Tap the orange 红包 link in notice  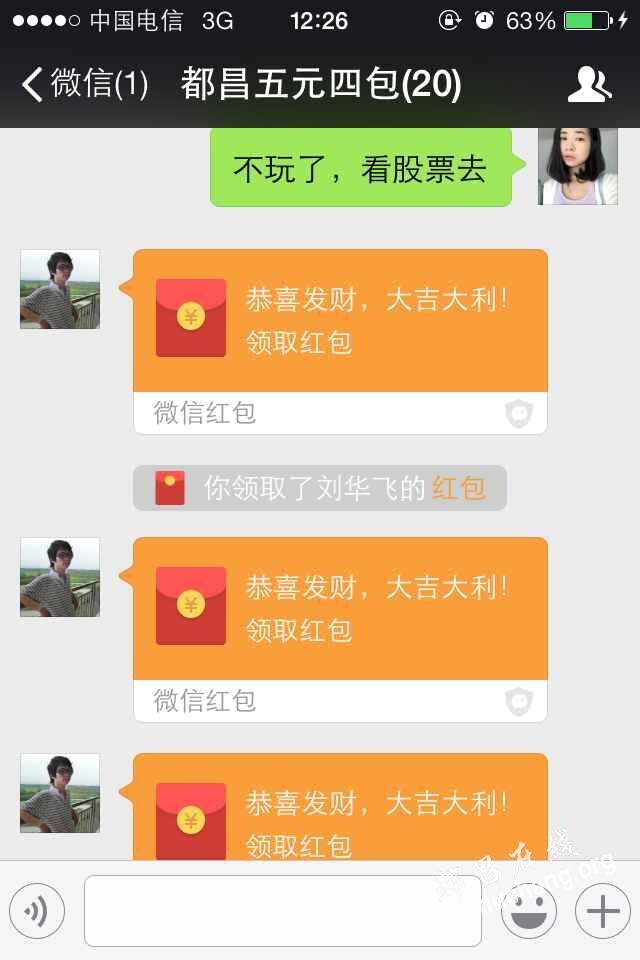coord(459,488)
